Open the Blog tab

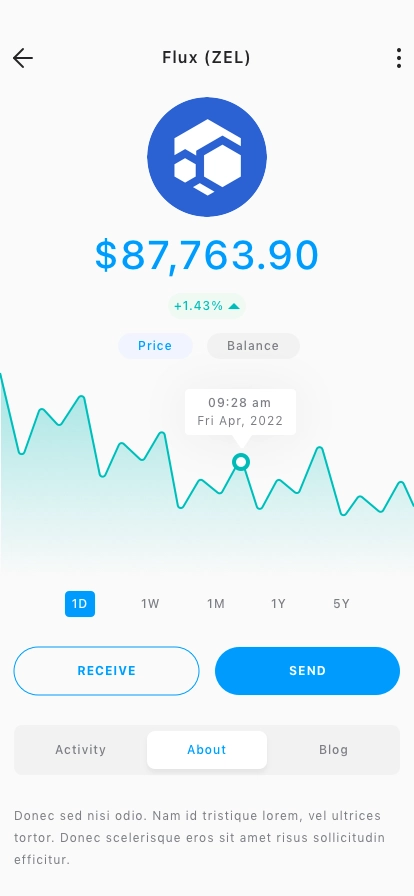[x=333, y=750]
